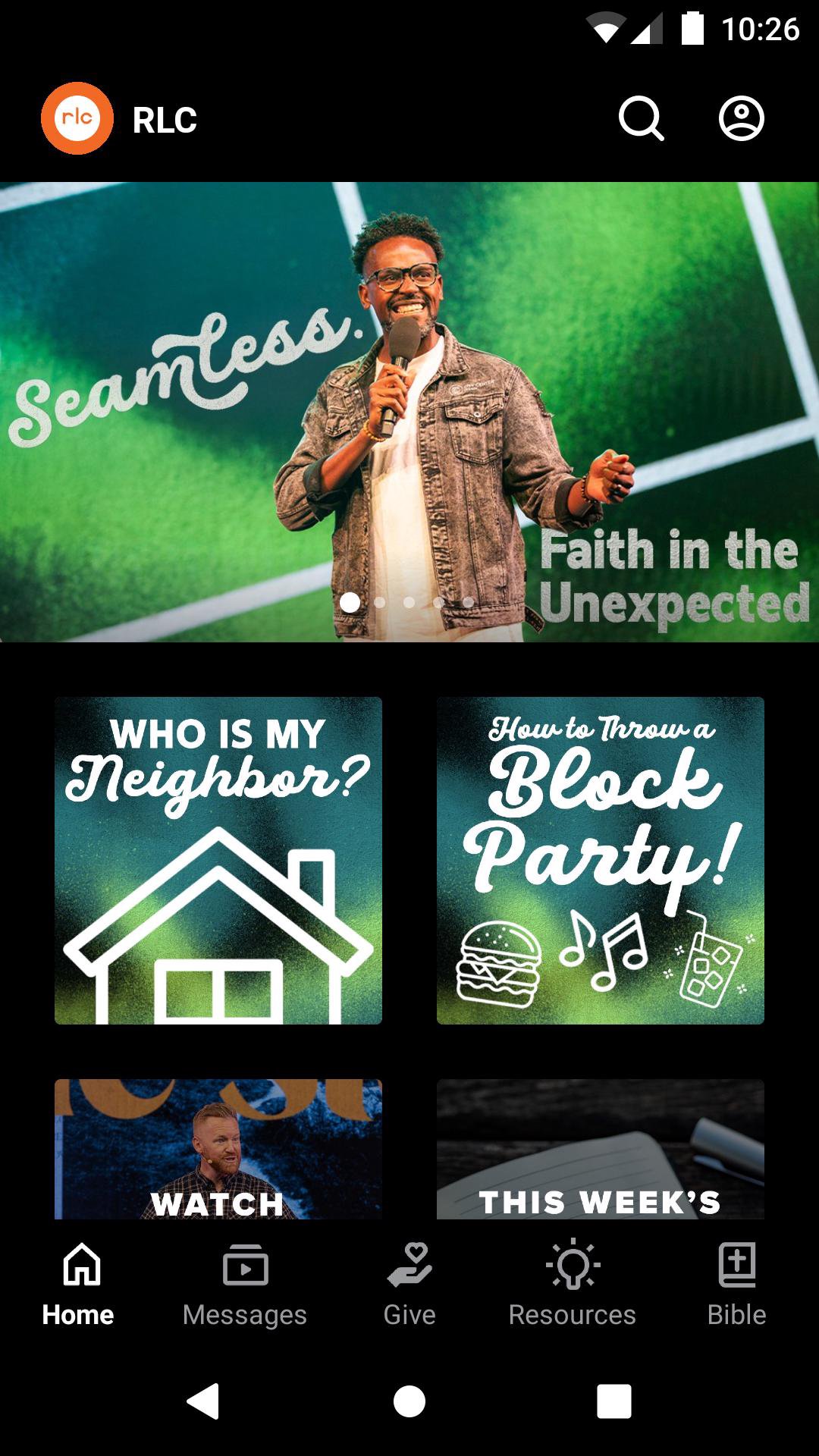819x1456 pixels.
Task: Tap the system back button
Action: point(203,1401)
